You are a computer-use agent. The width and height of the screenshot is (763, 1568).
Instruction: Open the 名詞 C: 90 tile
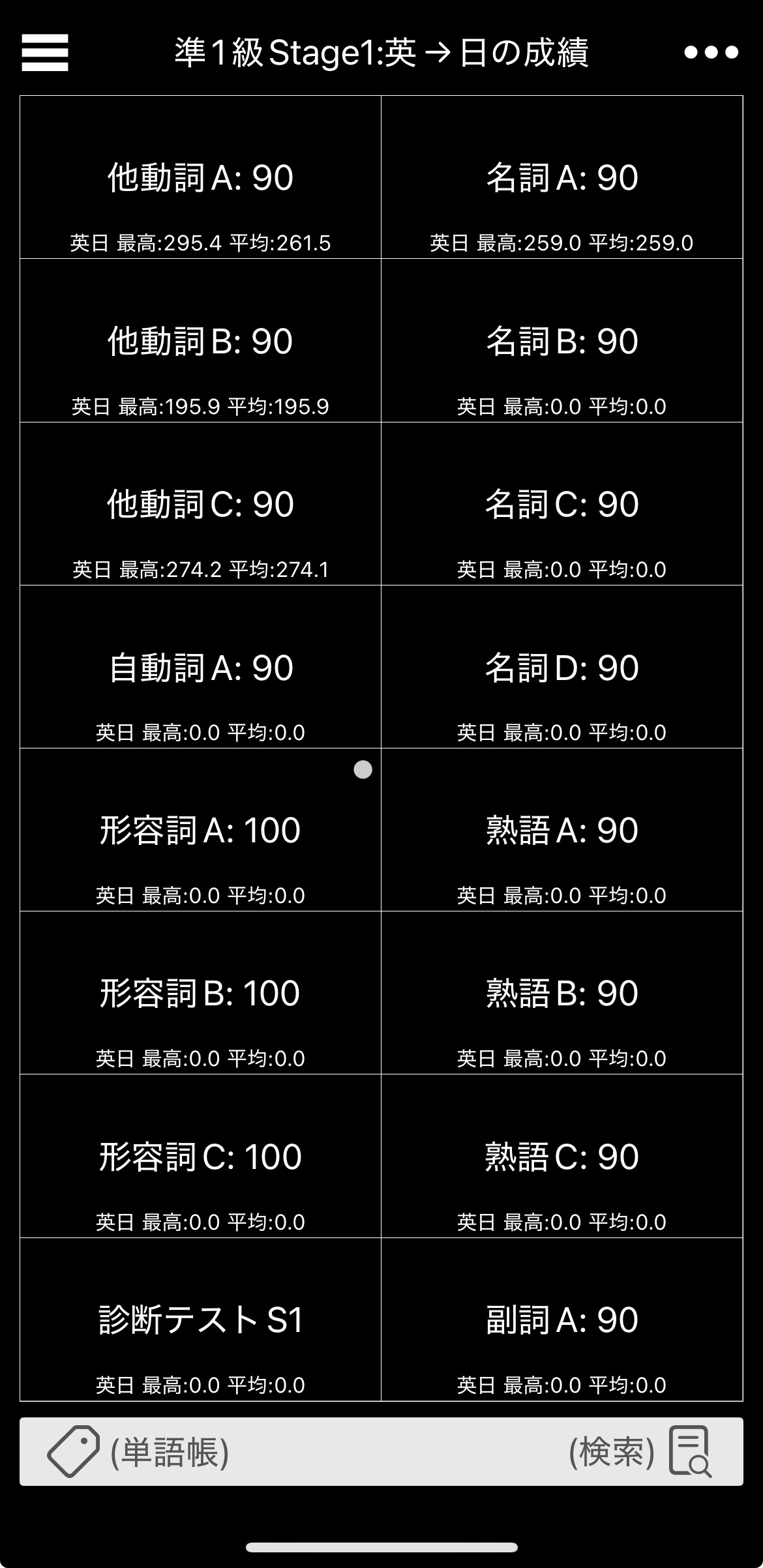562,503
